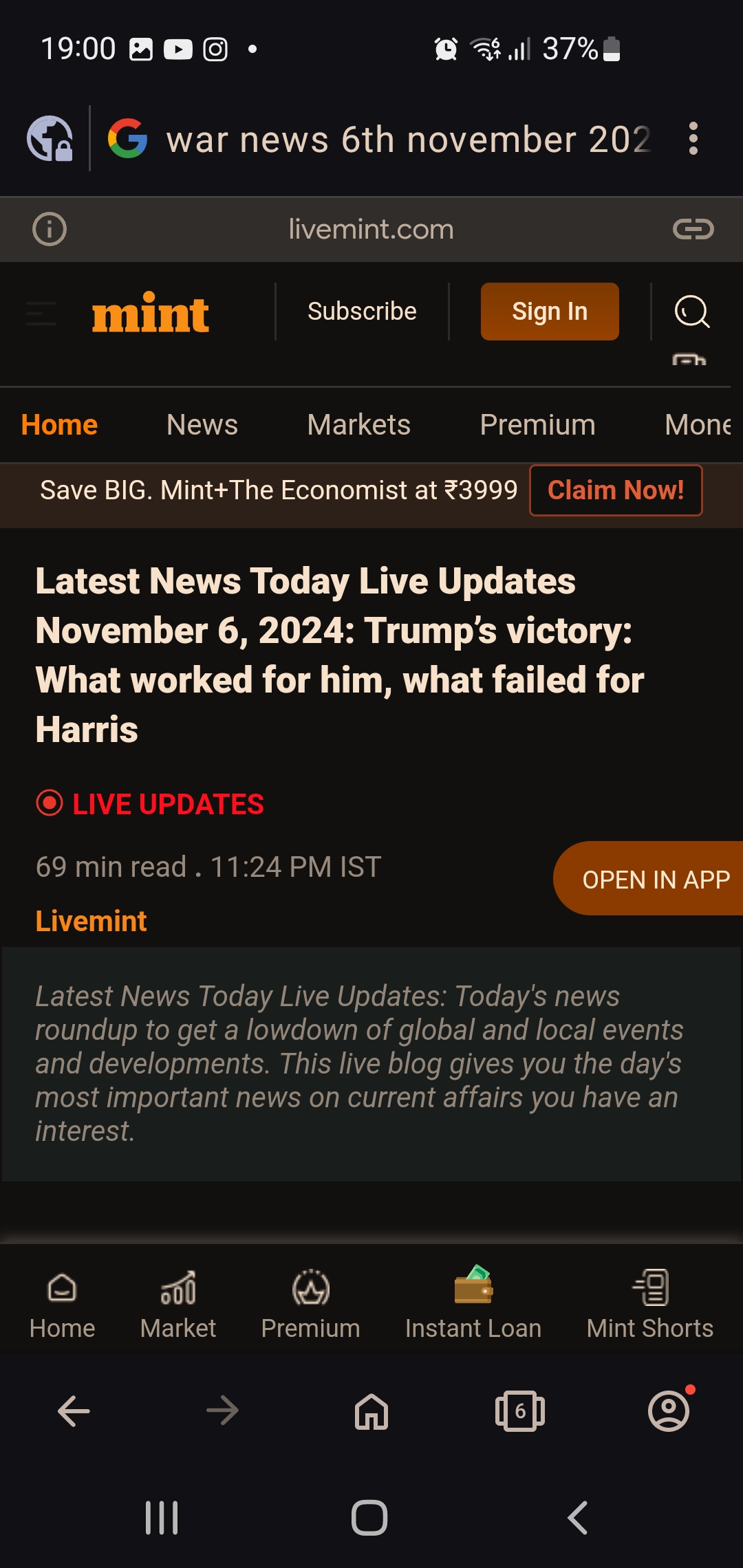Copy the page link icon
The height and width of the screenshot is (1568, 743).
click(x=693, y=229)
